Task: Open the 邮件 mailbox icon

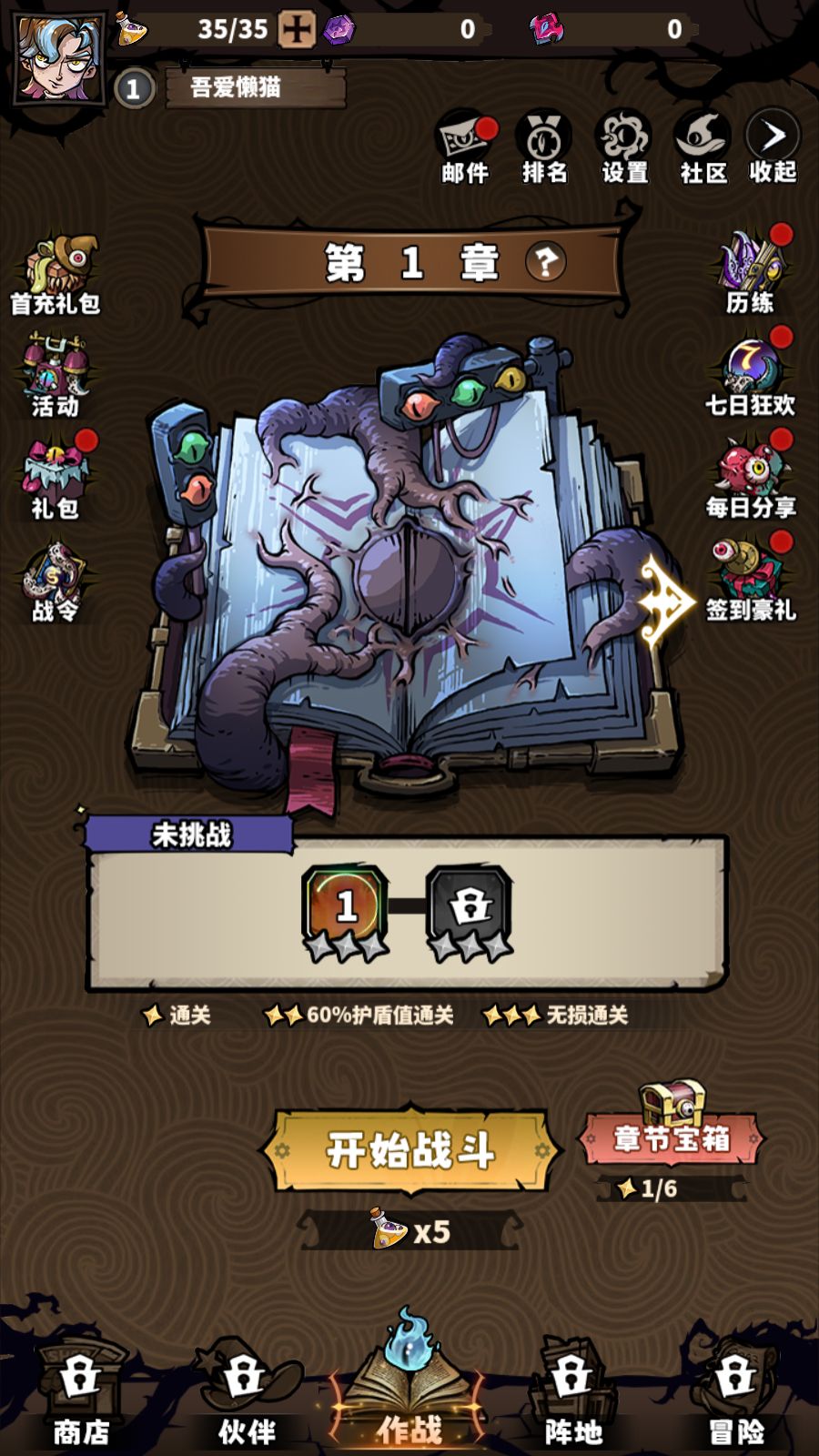Action: 466,146
